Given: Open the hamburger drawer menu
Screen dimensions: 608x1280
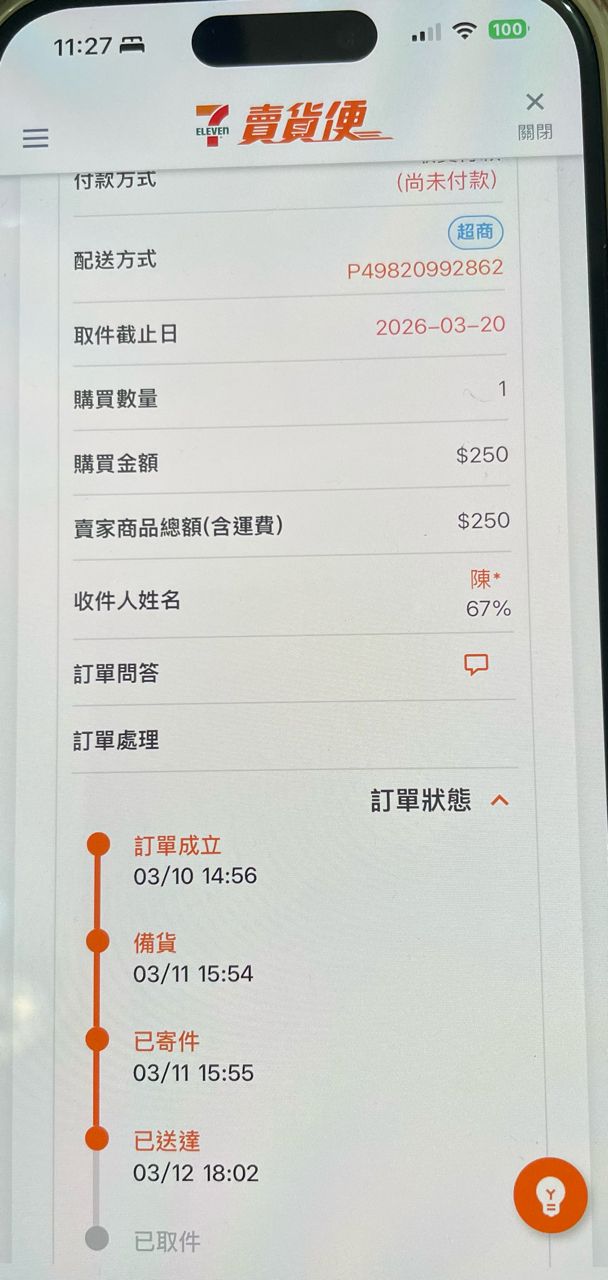Looking at the screenshot, I should tap(35, 138).
